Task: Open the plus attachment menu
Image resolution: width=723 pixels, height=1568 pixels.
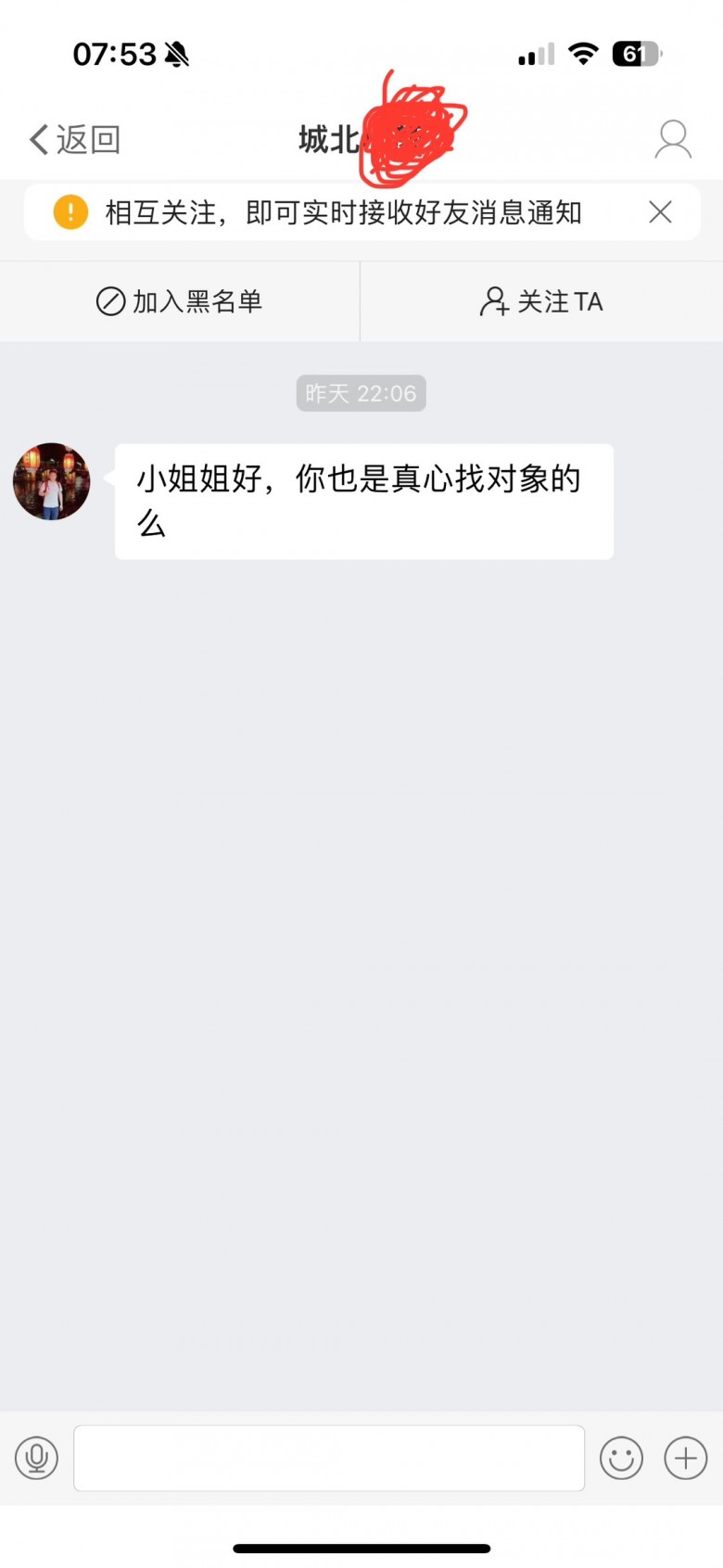Action: [686, 1458]
